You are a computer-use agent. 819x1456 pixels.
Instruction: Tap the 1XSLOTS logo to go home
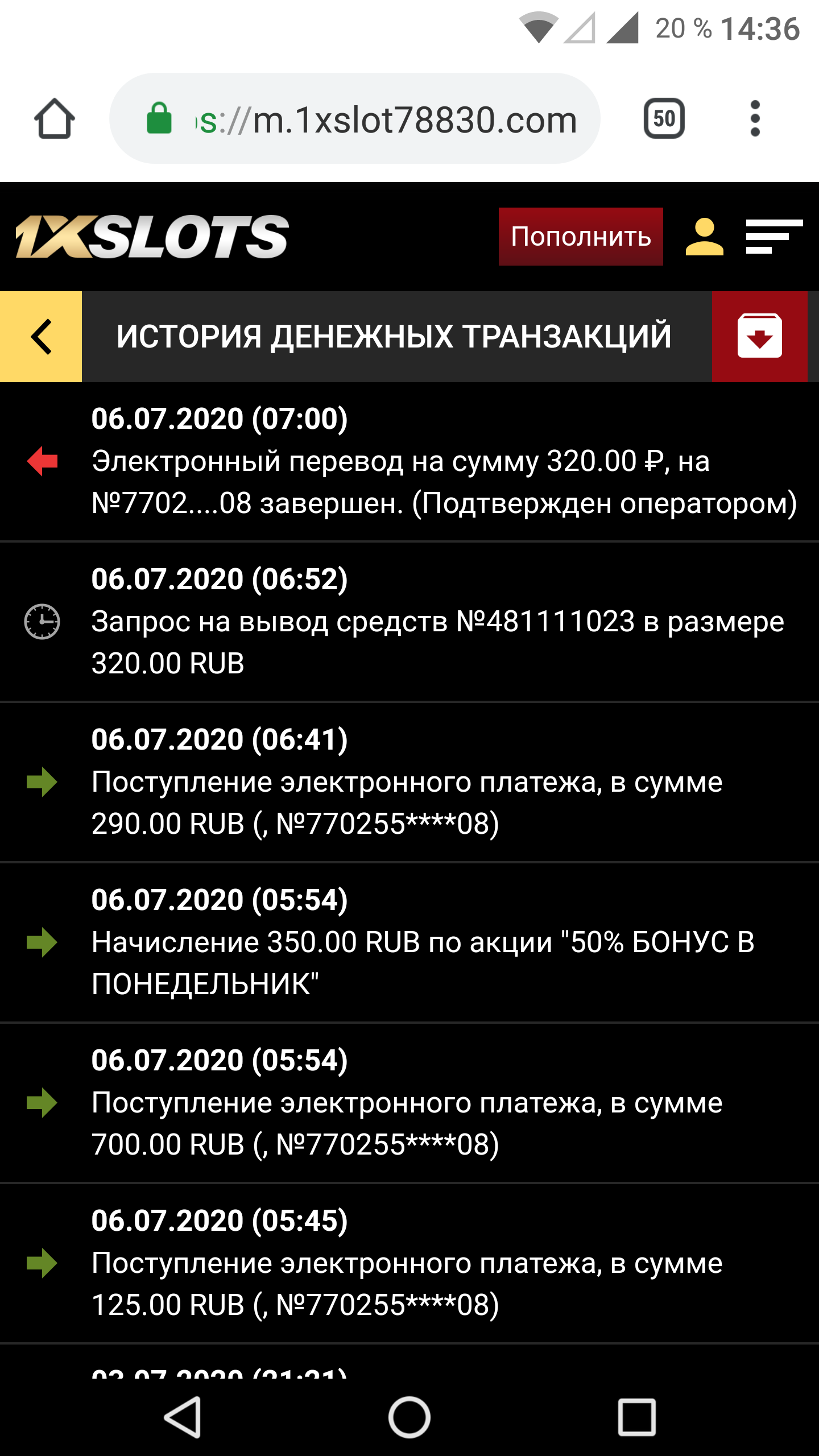[x=152, y=237]
